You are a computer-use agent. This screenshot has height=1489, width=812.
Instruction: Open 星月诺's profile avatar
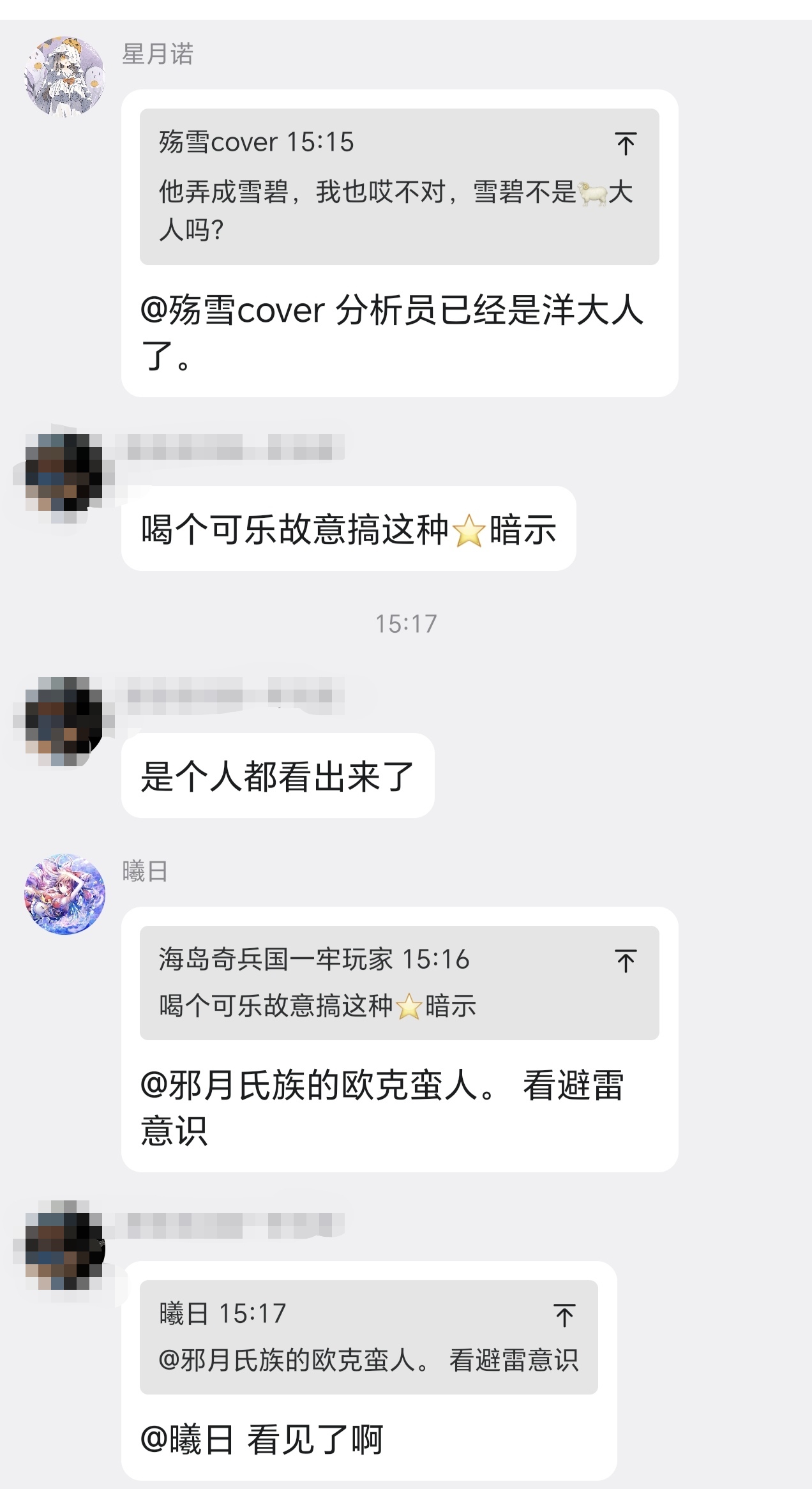click(64, 76)
